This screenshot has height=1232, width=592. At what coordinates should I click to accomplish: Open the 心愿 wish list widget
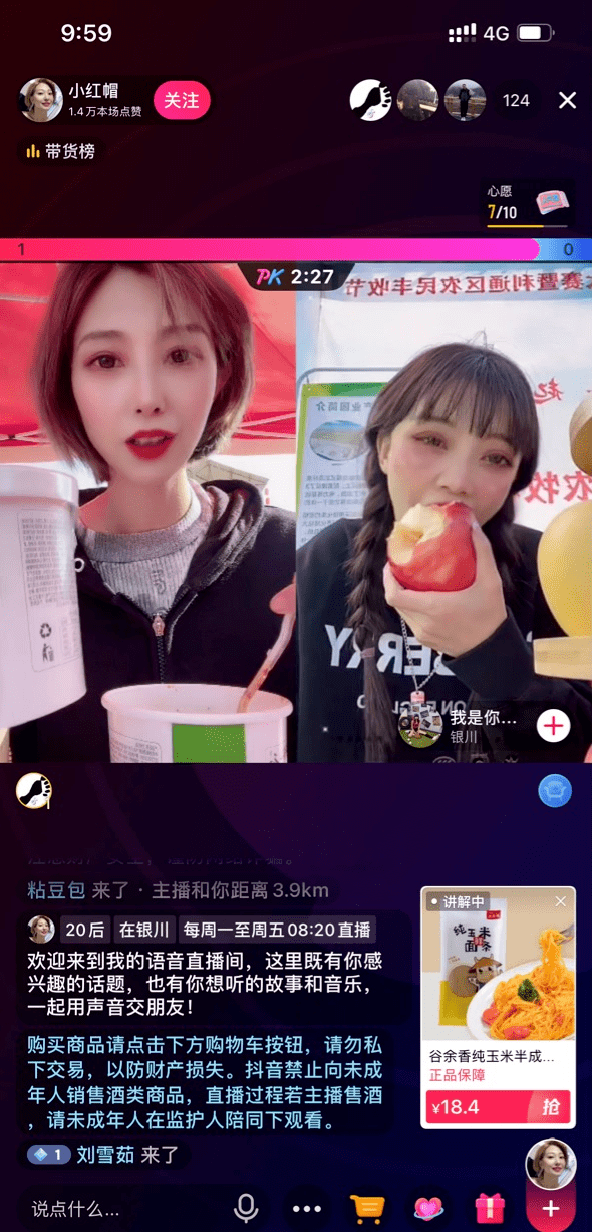pyautogui.click(x=530, y=203)
